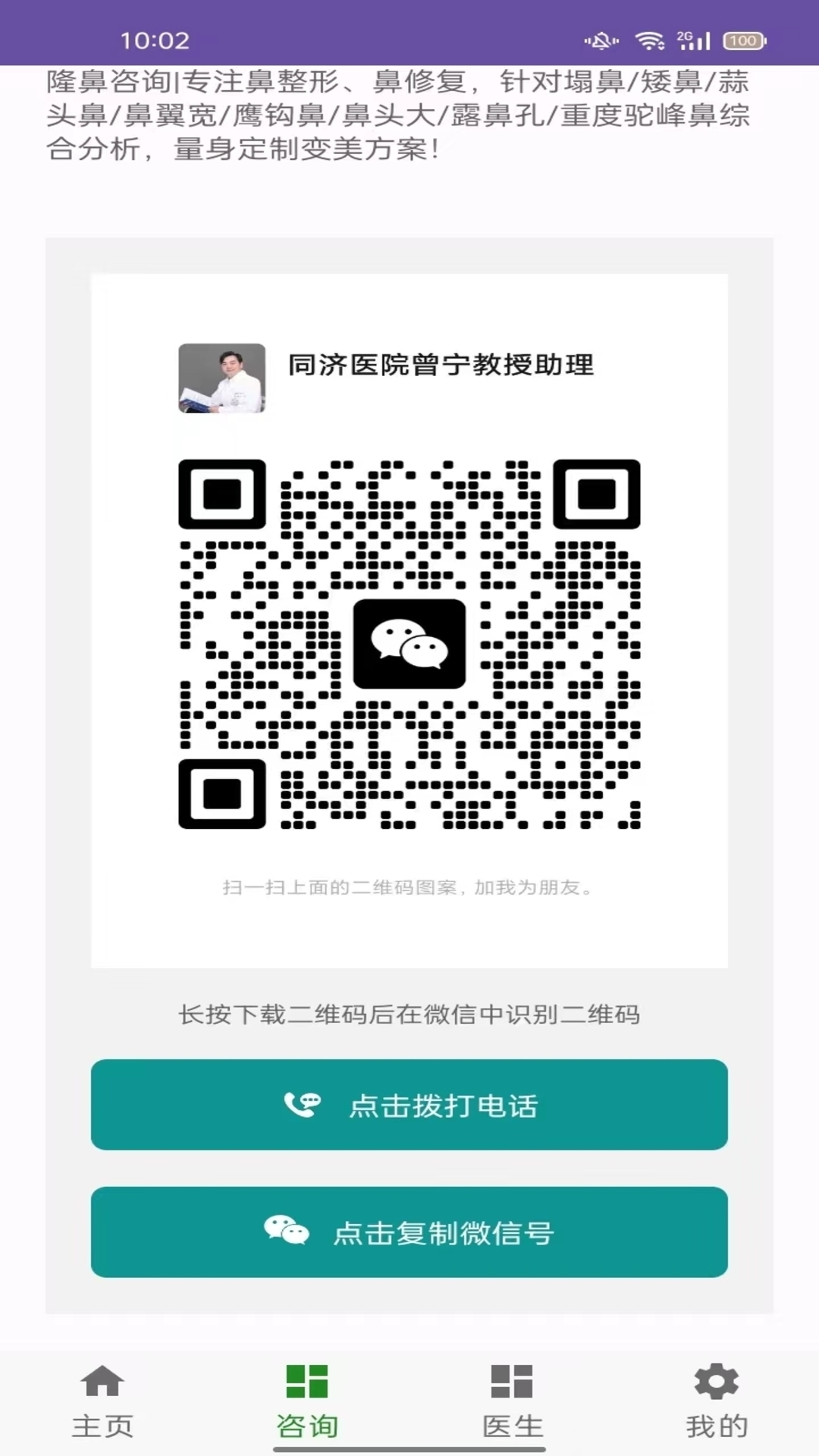Tap the grid icon above 医生
The width and height of the screenshot is (819, 1456).
(x=512, y=1385)
